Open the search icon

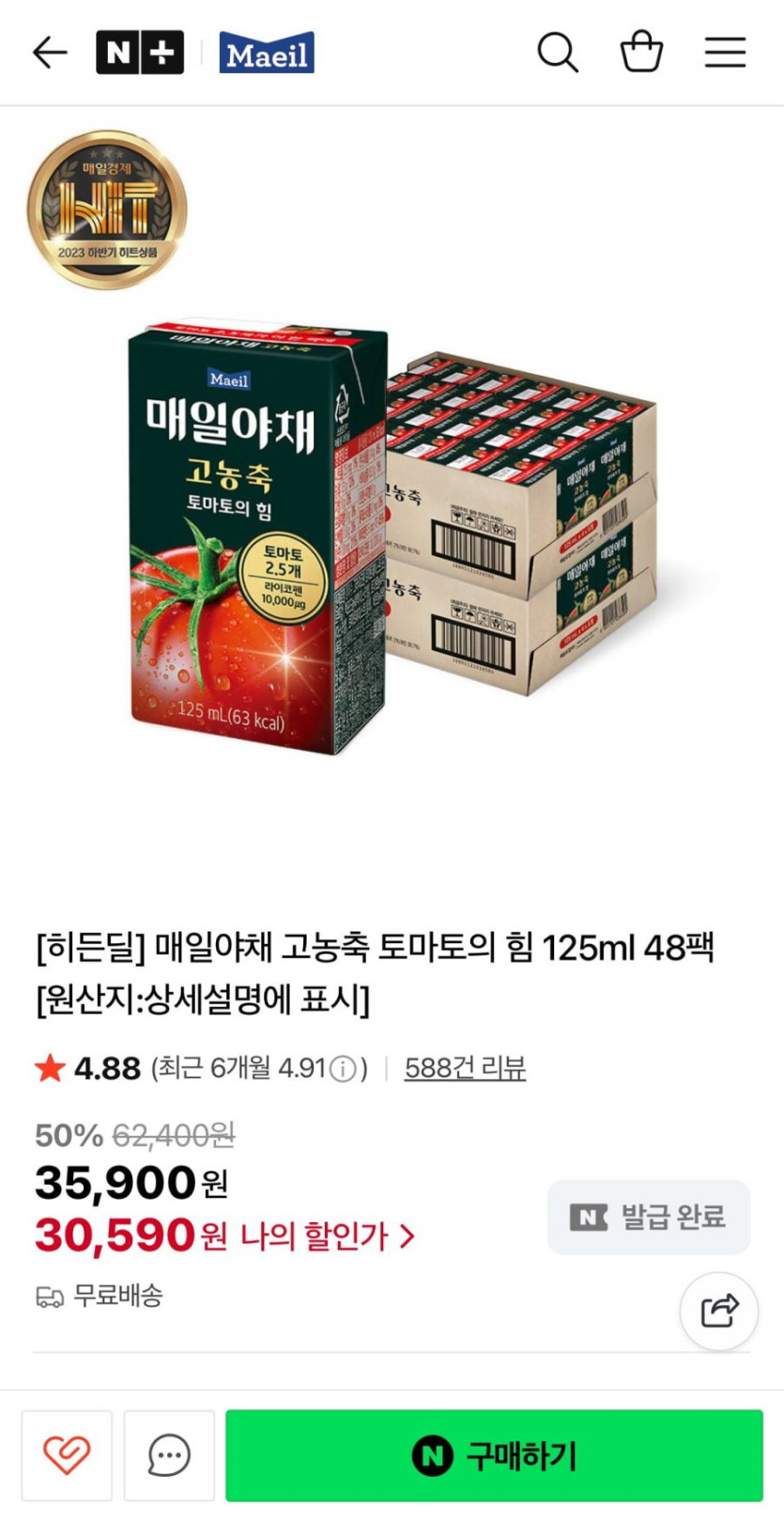coord(557,53)
